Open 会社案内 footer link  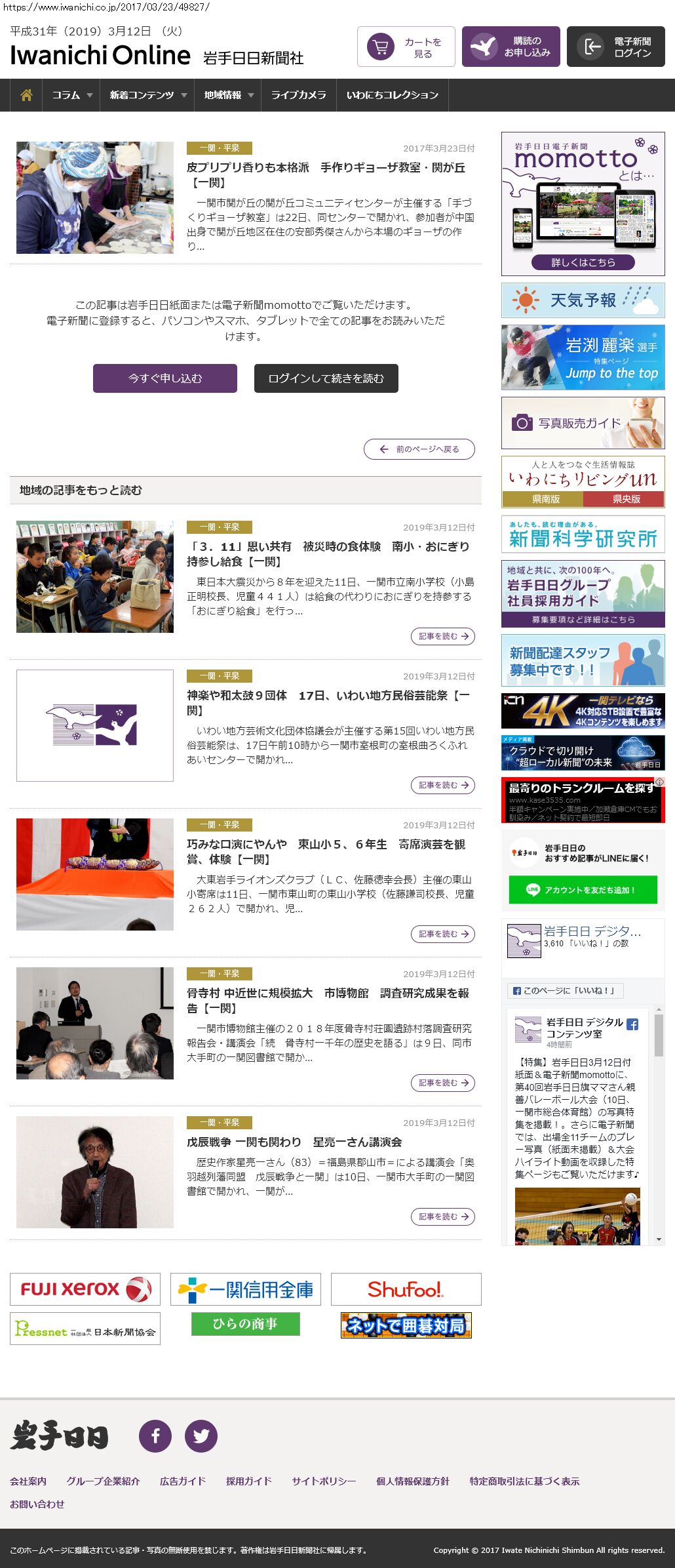tap(28, 1481)
